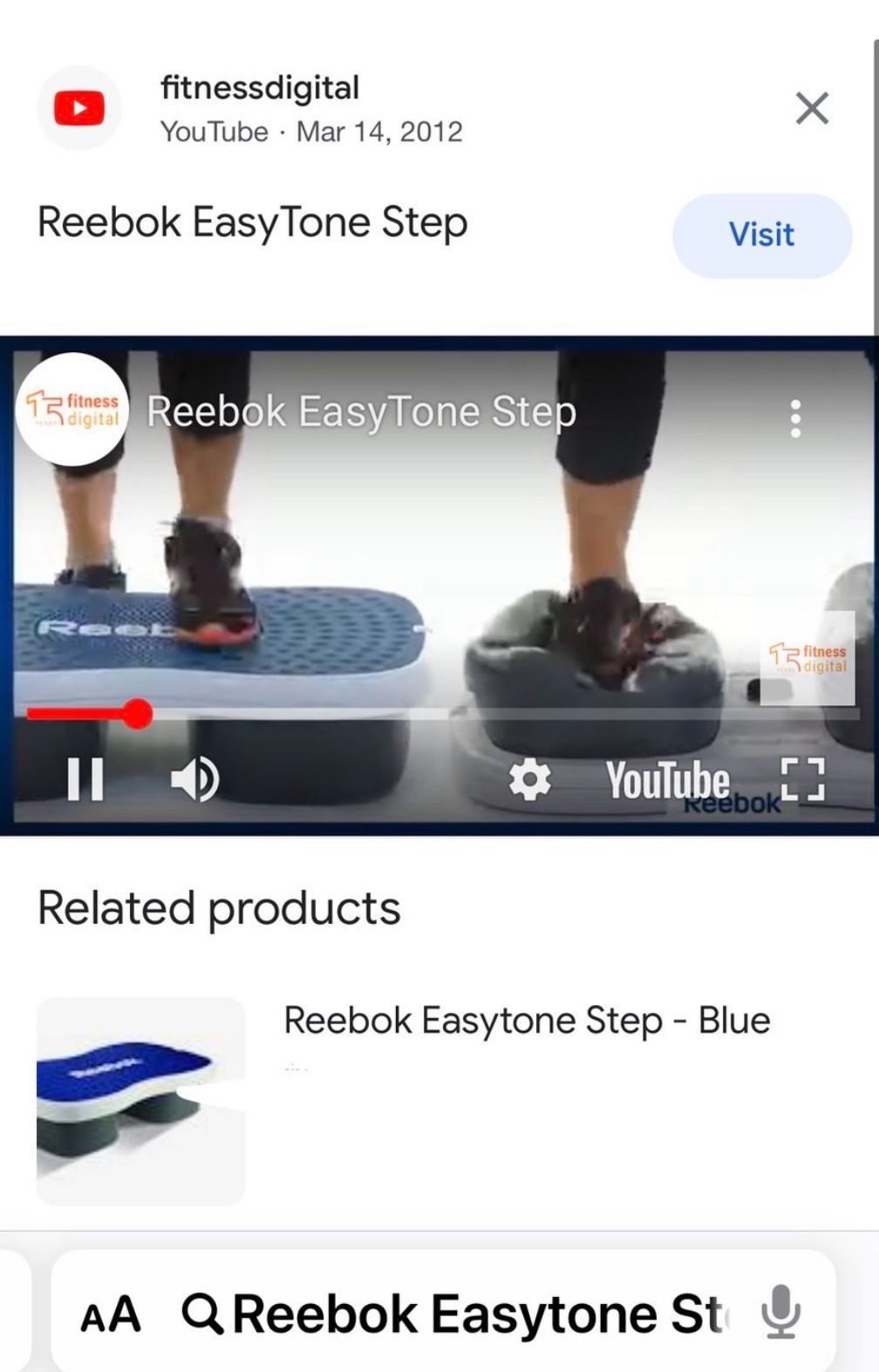This screenshot has height=1372, width=879.
Task: Tap the Reebok EasyTone Step title heading
Action: pos(253,222)
